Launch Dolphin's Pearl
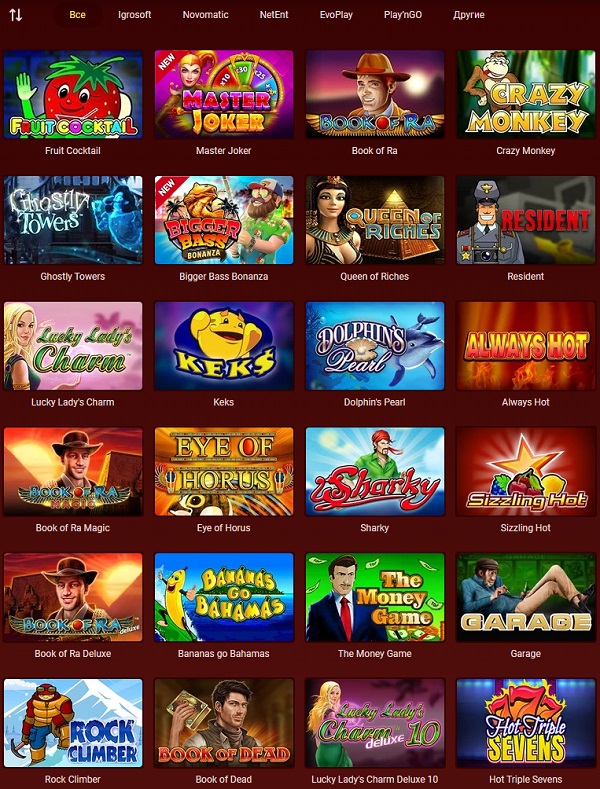 [x=375, y=346]
